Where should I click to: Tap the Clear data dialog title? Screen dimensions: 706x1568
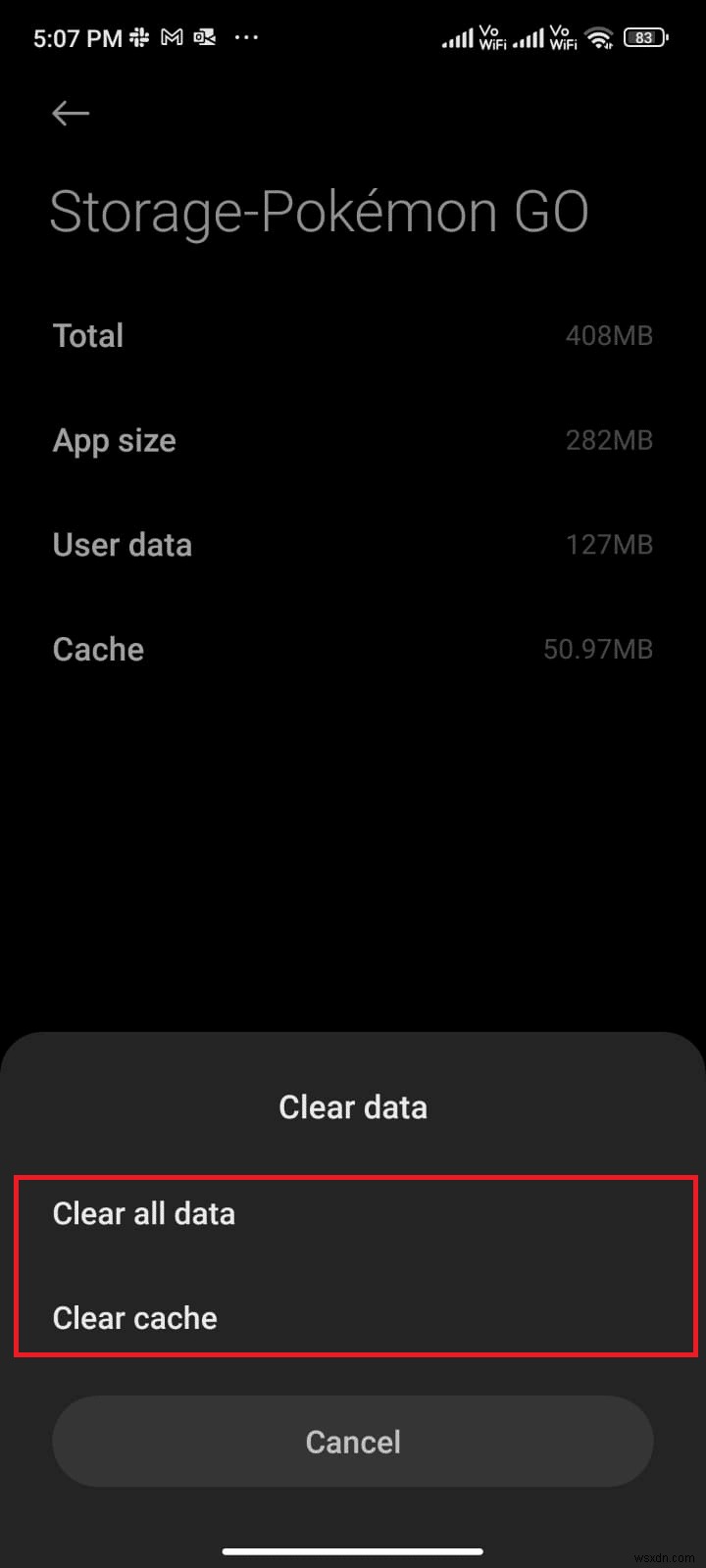tap(353, 1106)
